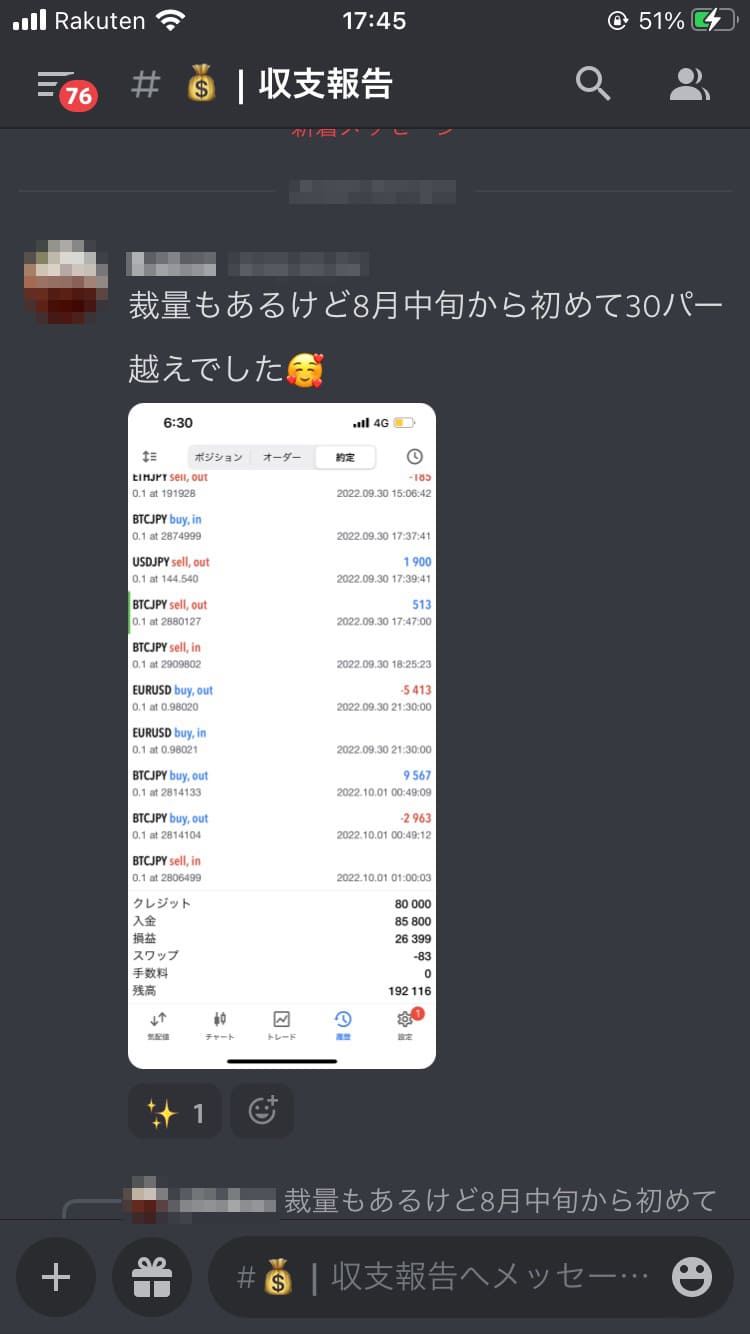Open the channel list drawer menu
This screenshot has width=750, height=1334.
pyautogui.click(x=57, y=86)
